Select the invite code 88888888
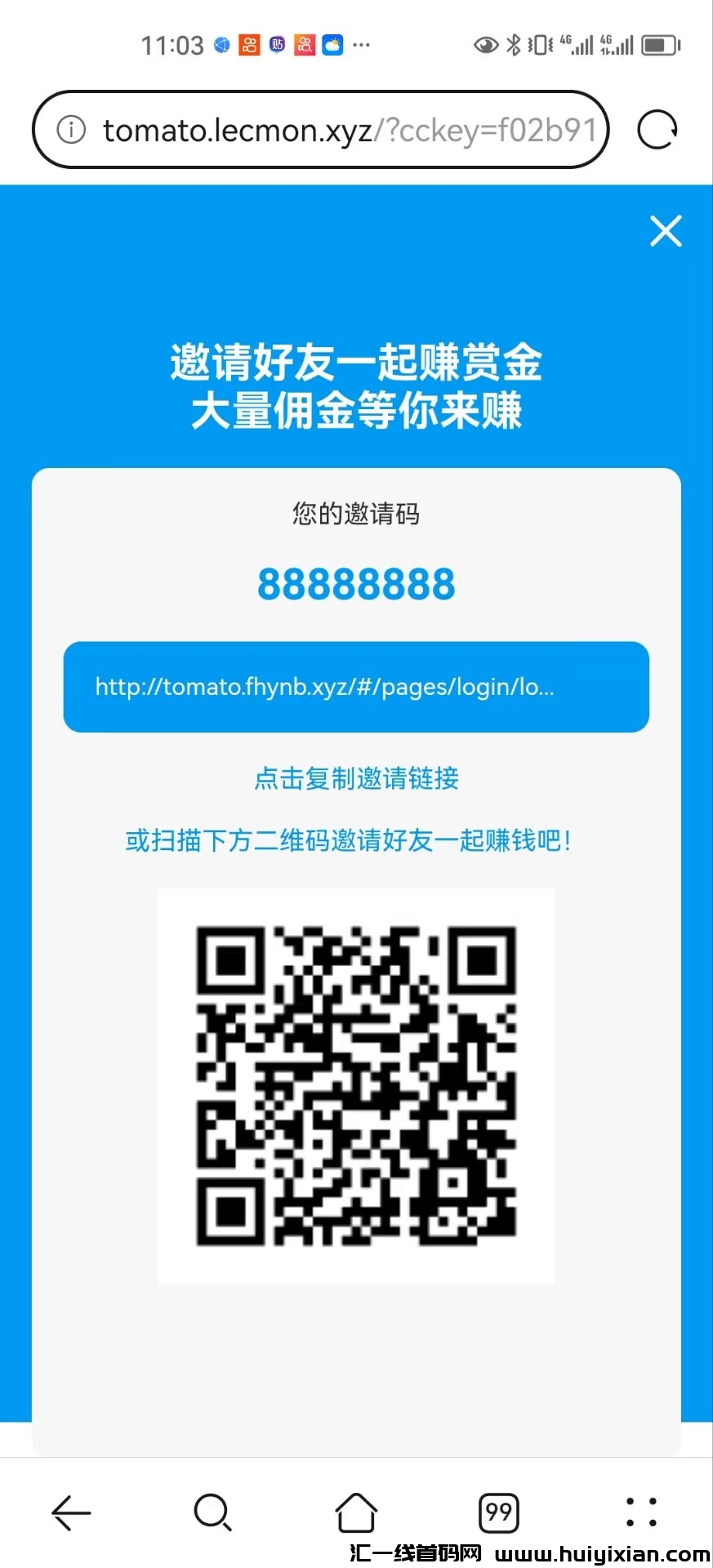713x1568 pixels. click(356, 581)
